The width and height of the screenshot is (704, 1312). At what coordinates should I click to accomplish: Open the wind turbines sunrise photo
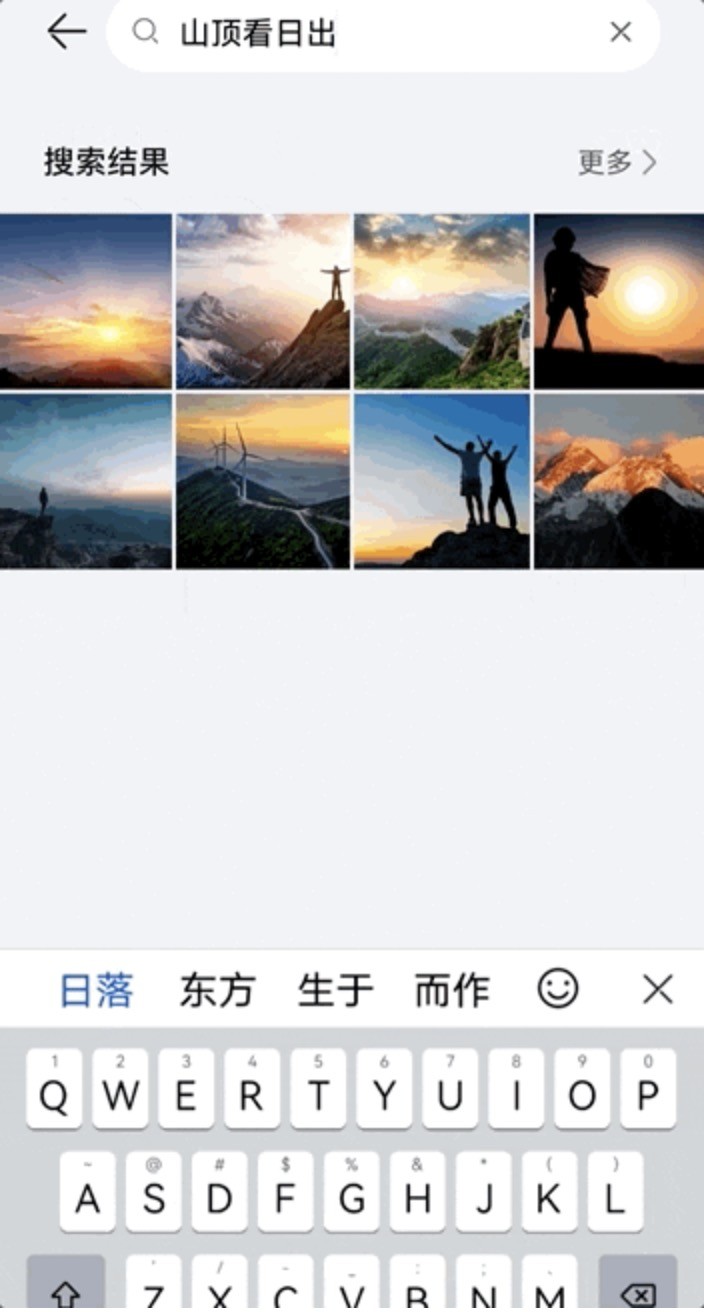[264, 481]
